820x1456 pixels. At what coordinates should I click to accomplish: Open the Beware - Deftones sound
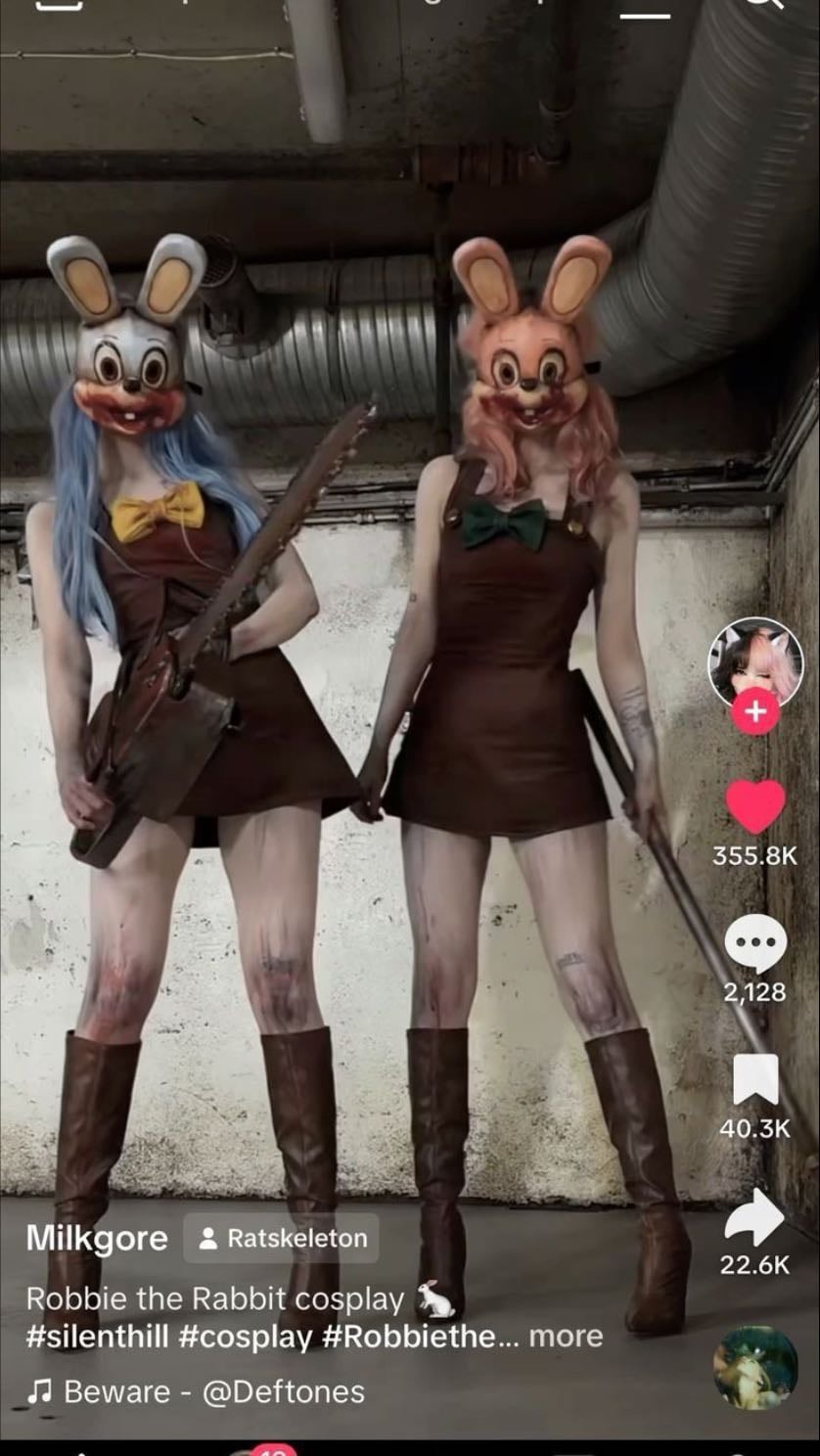pyautogui.click(x=196, y=1391)
